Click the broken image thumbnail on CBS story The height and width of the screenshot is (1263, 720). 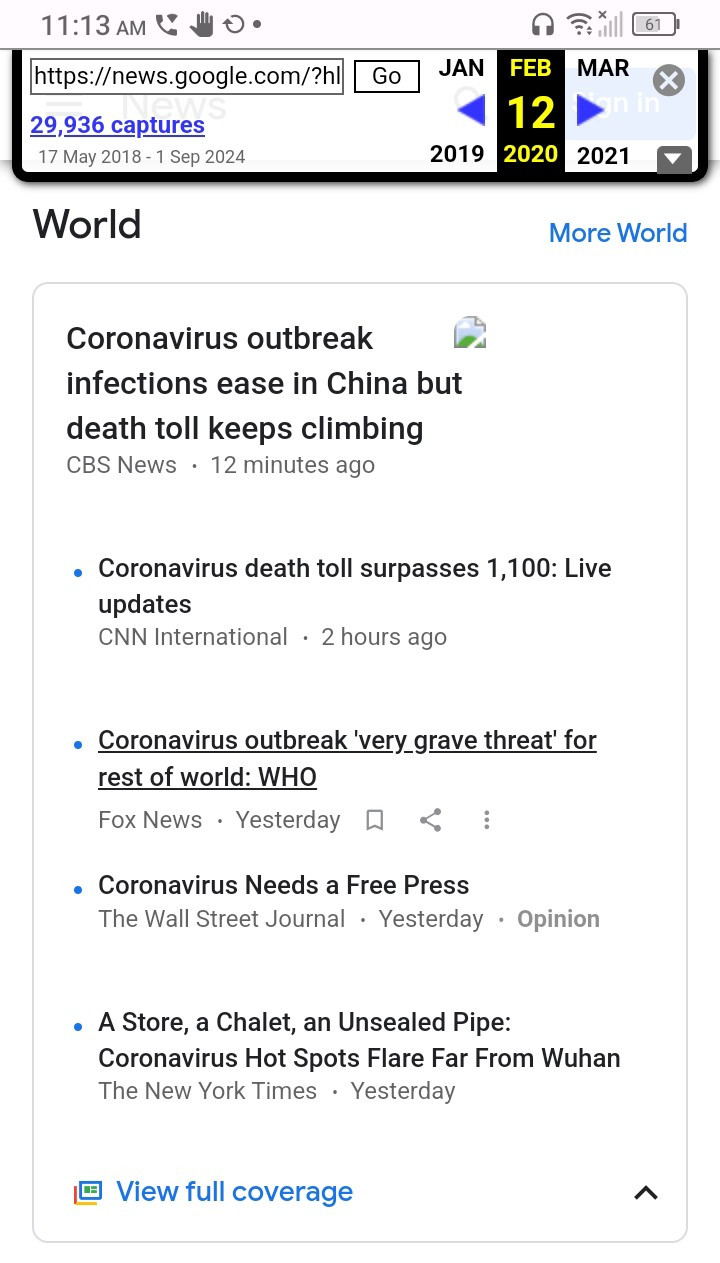click(x=470, y=332)
